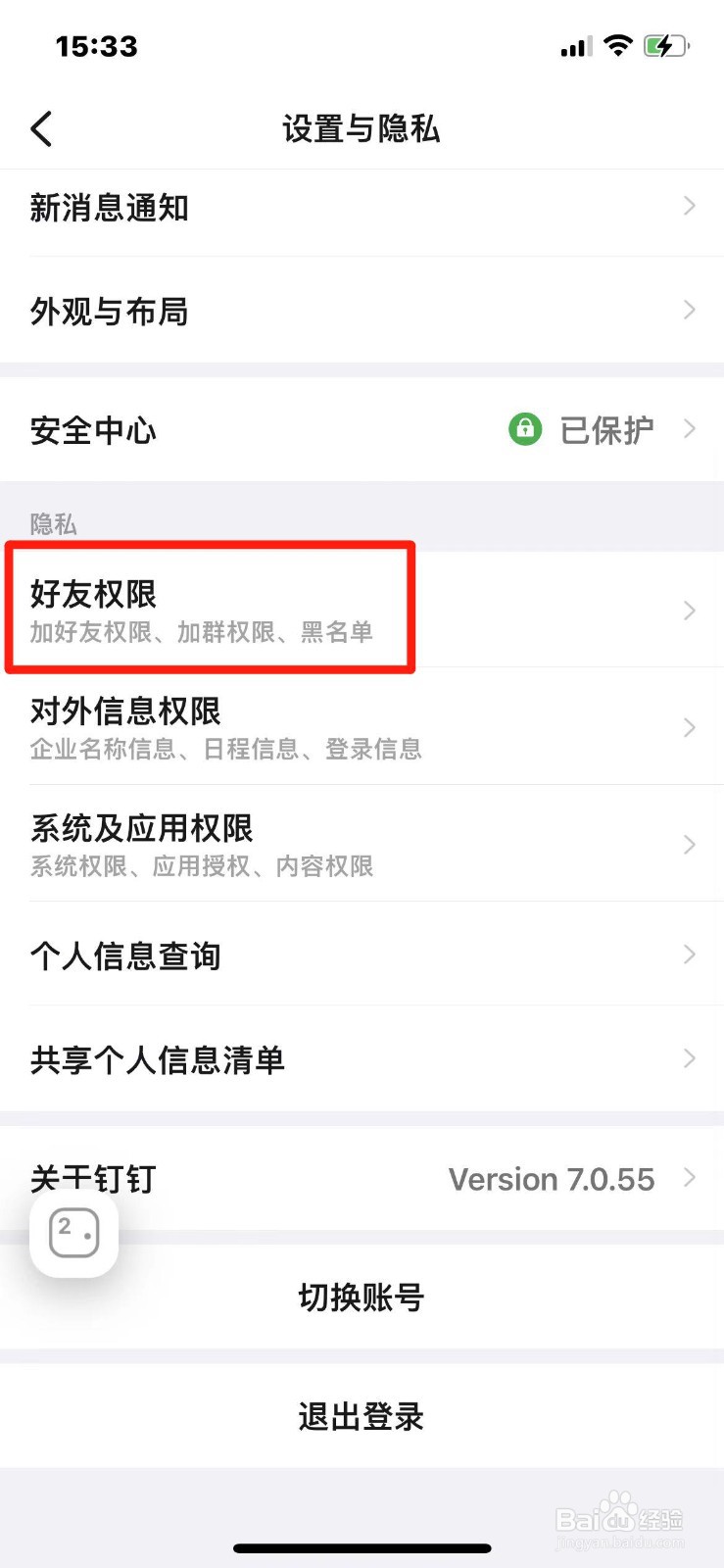Tap 切换账号 to switch accounts
The width and height of the screenshot is (724, 1568).
click(361, 1297)
